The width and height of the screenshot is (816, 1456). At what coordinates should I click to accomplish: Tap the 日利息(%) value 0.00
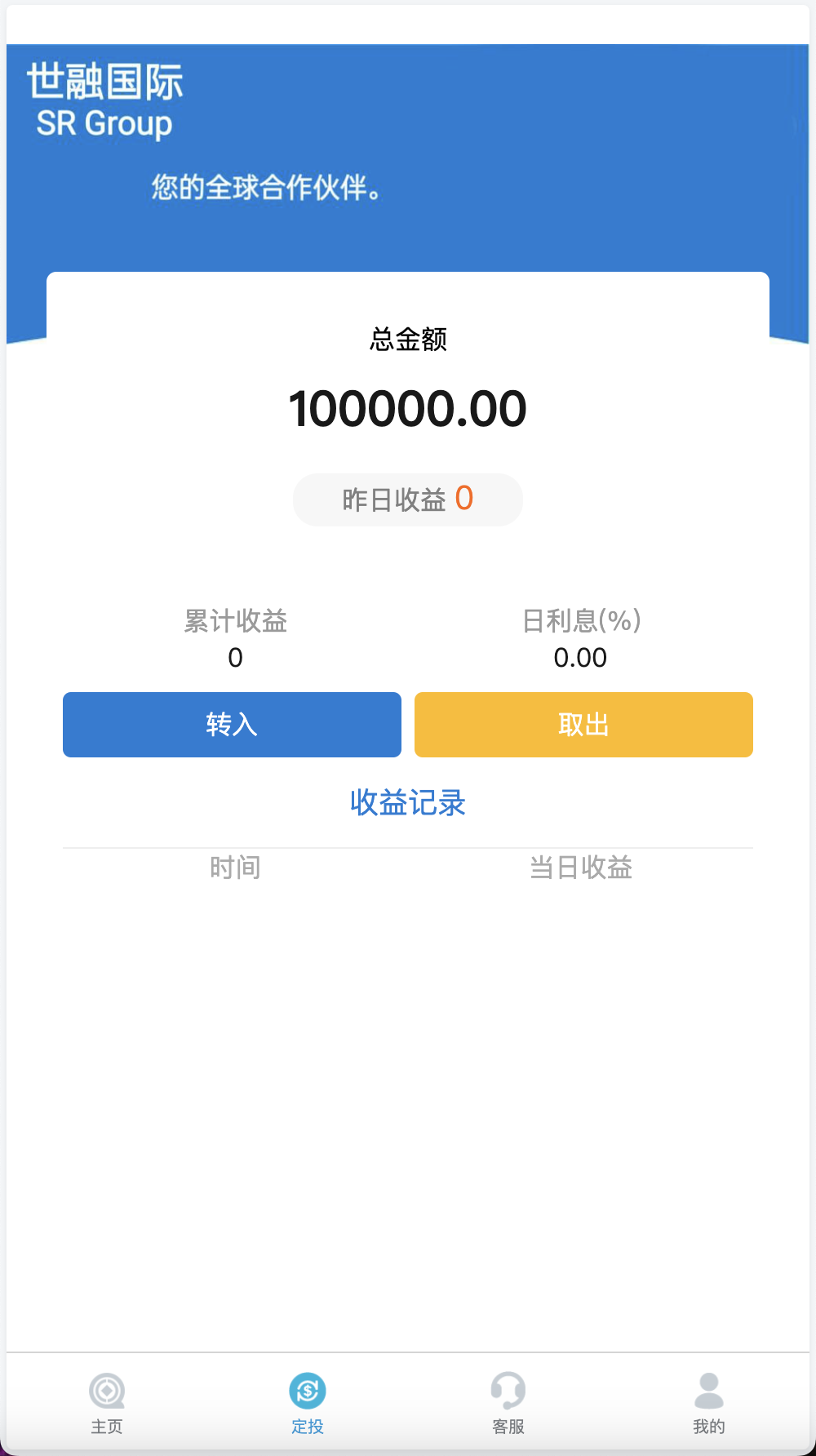coord(581,658)
